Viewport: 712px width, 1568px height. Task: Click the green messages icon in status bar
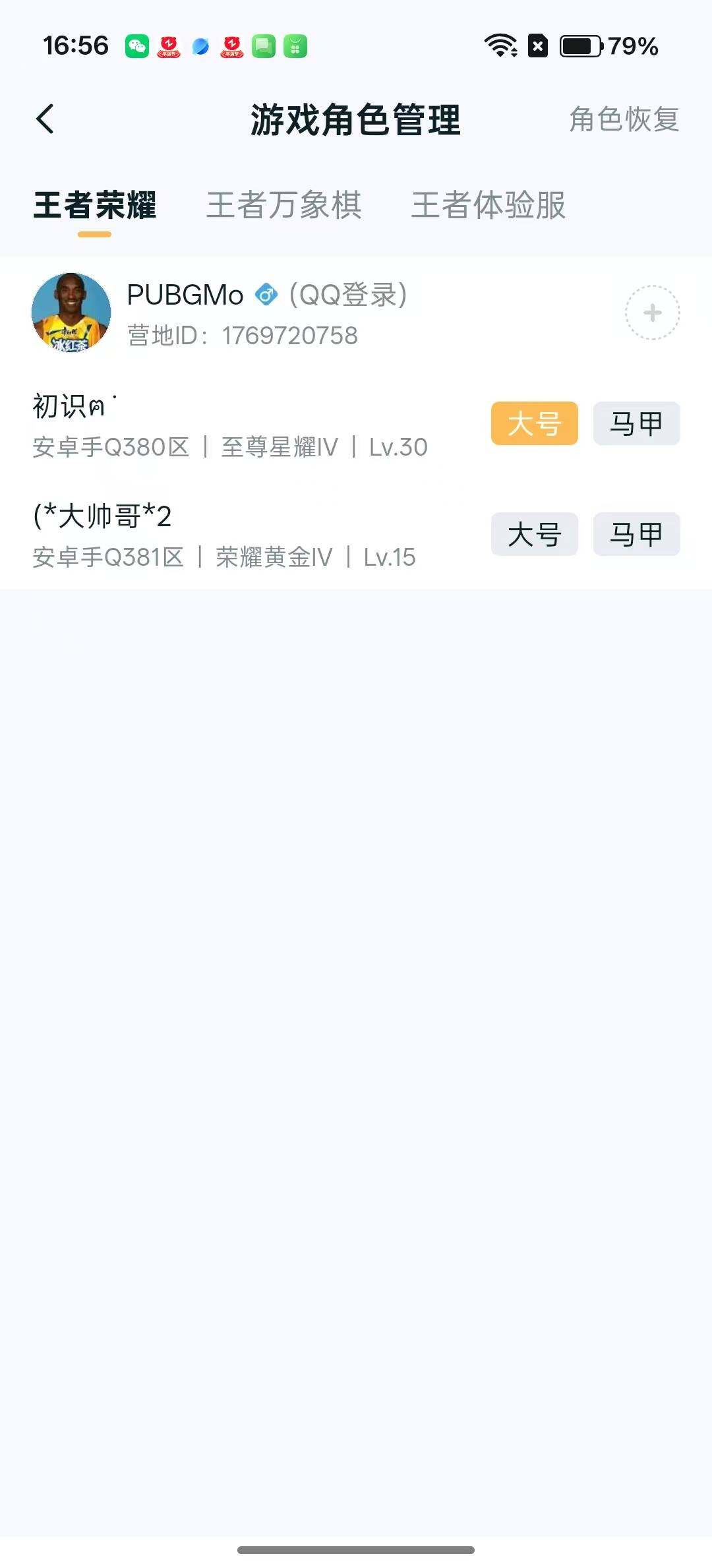[263, 46]
